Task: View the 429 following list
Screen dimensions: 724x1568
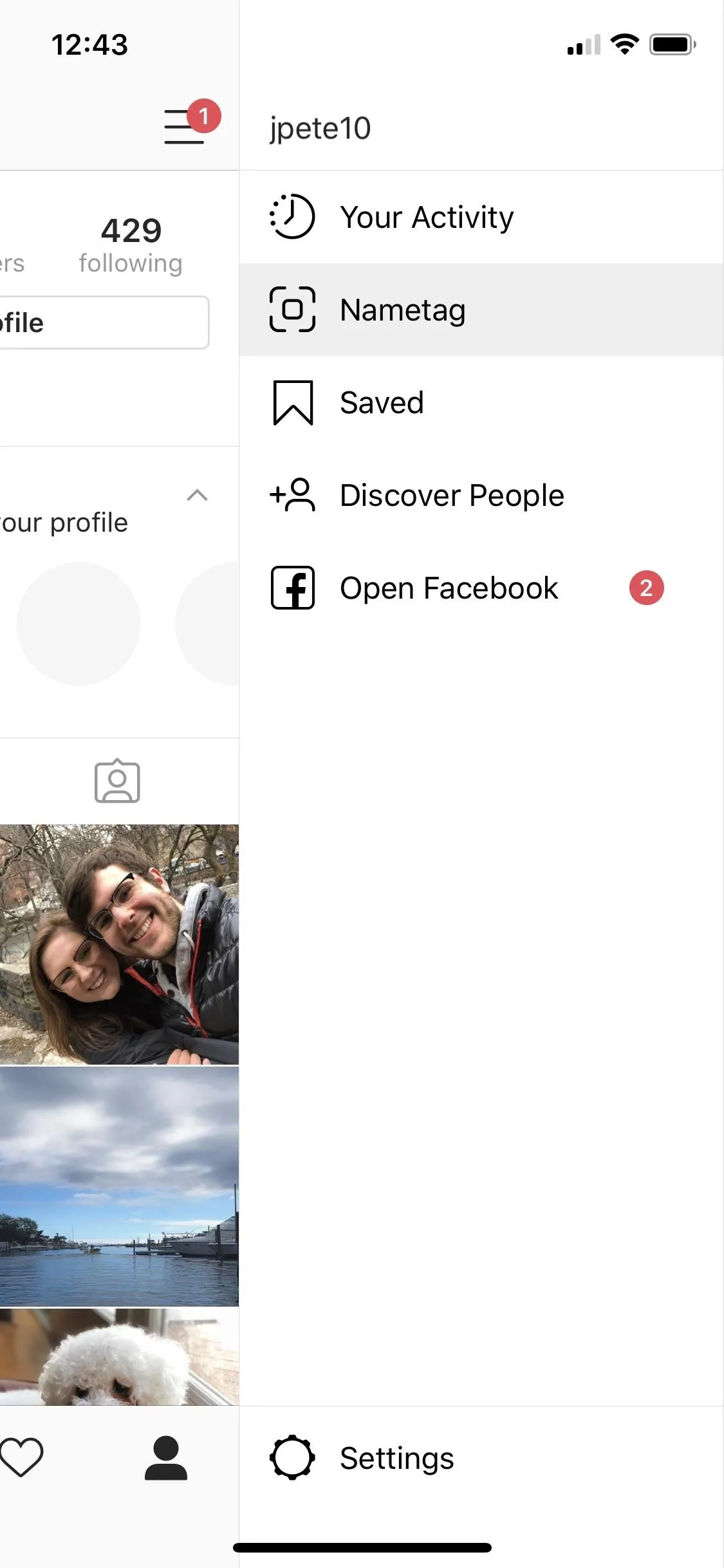Action: pos(131,245)
